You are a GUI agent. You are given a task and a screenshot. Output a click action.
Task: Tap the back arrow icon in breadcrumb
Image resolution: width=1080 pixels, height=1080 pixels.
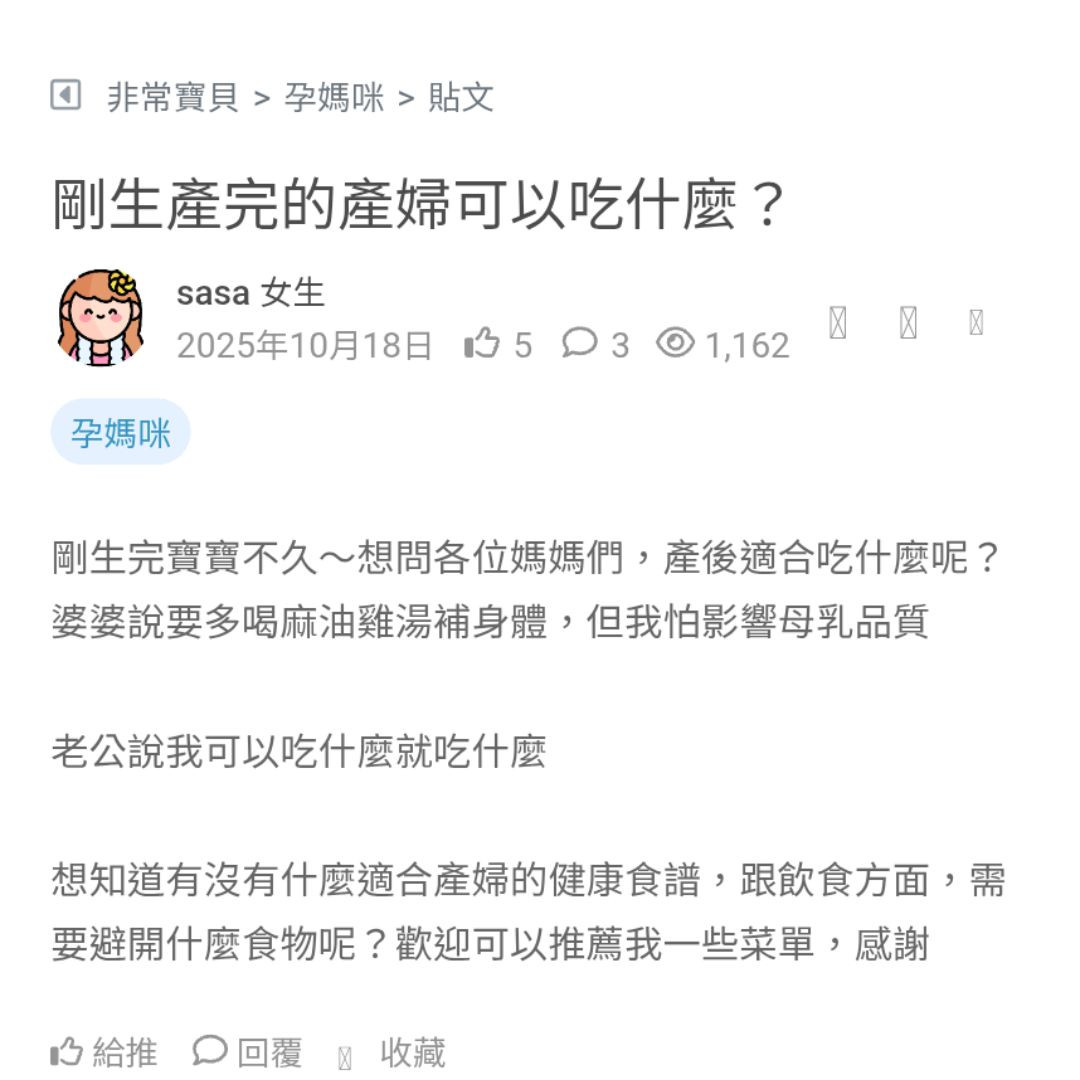click(x=66, y=96)
